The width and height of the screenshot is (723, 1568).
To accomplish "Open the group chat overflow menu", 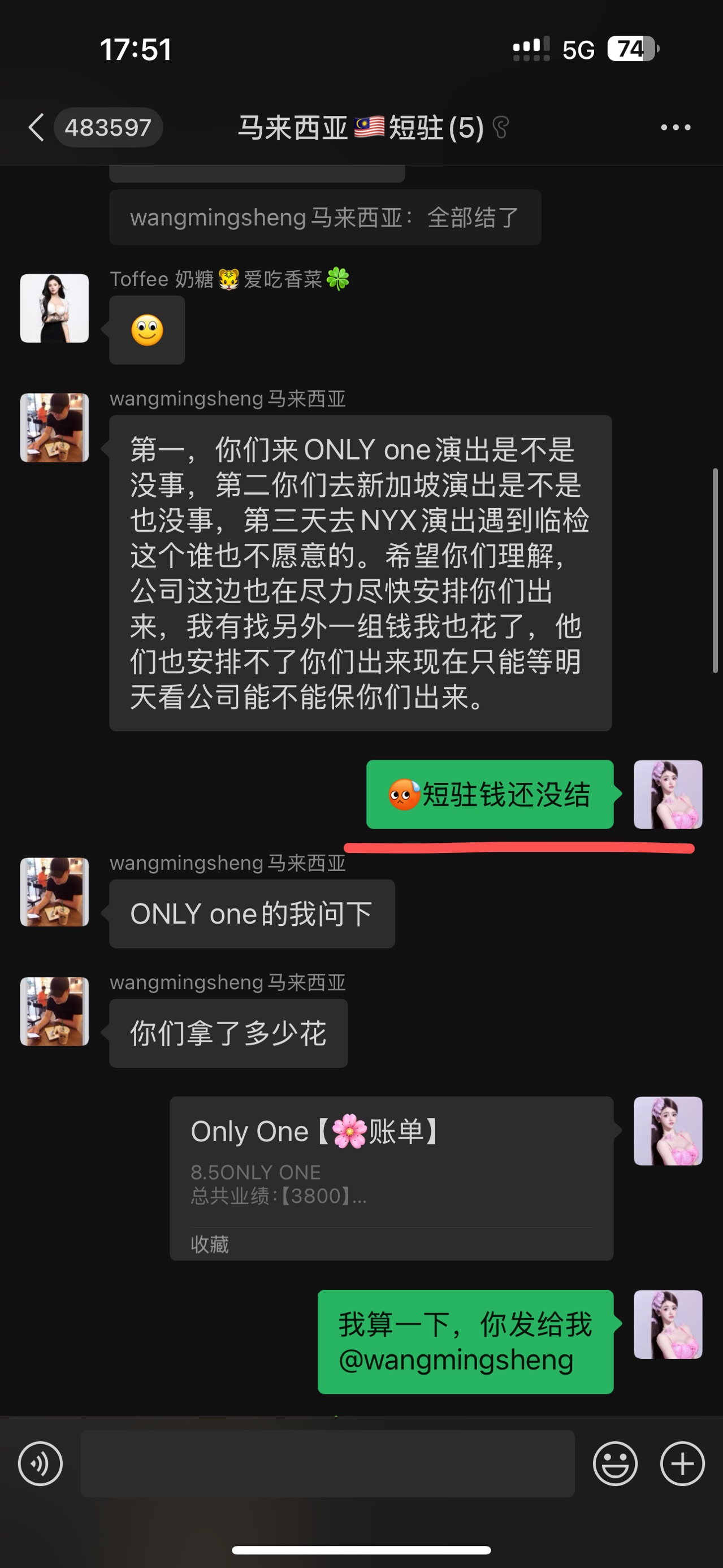I will [676, 127].
